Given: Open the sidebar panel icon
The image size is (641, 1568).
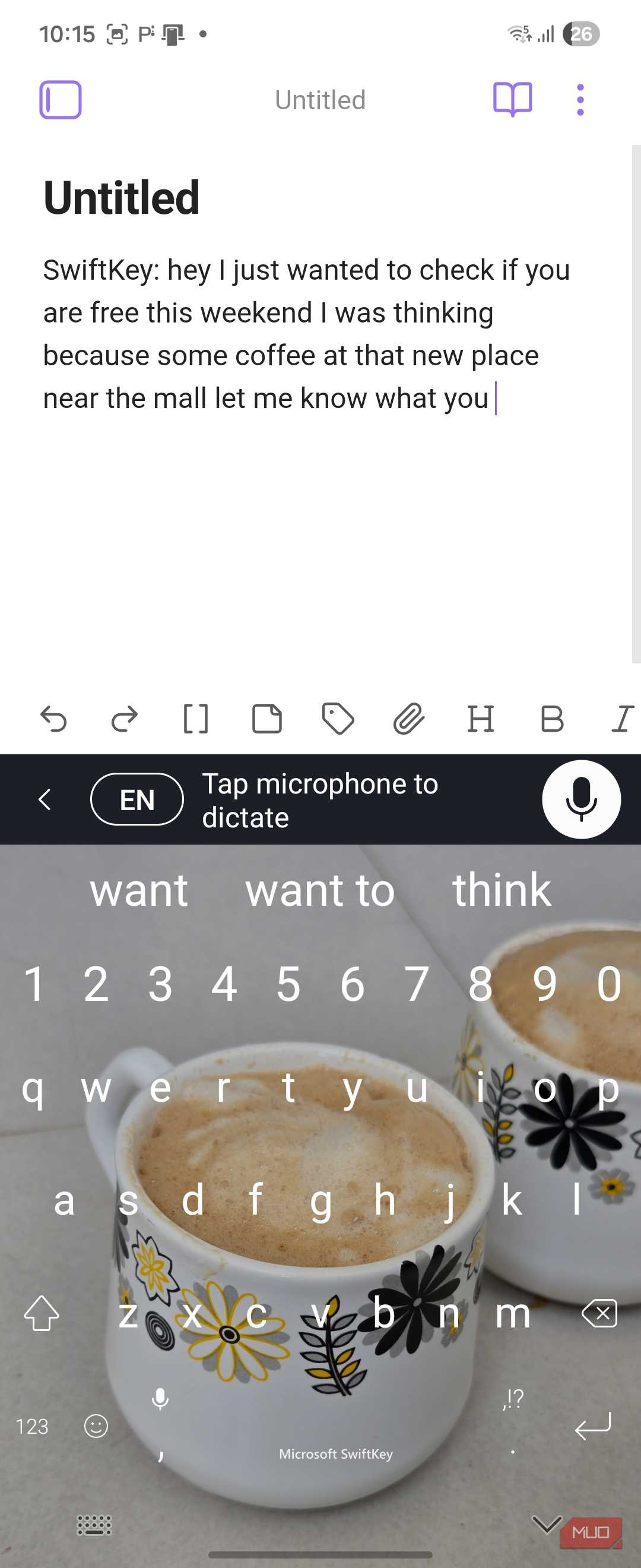Looking at the screenshot, I should (60, 99).
